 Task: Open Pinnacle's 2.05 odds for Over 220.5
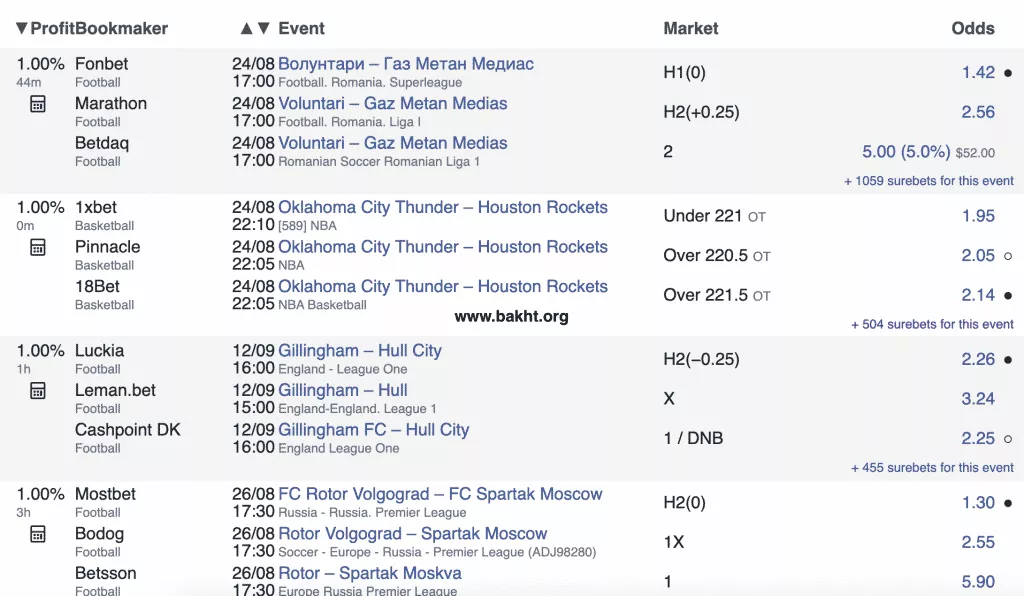[x=978, y=255]
